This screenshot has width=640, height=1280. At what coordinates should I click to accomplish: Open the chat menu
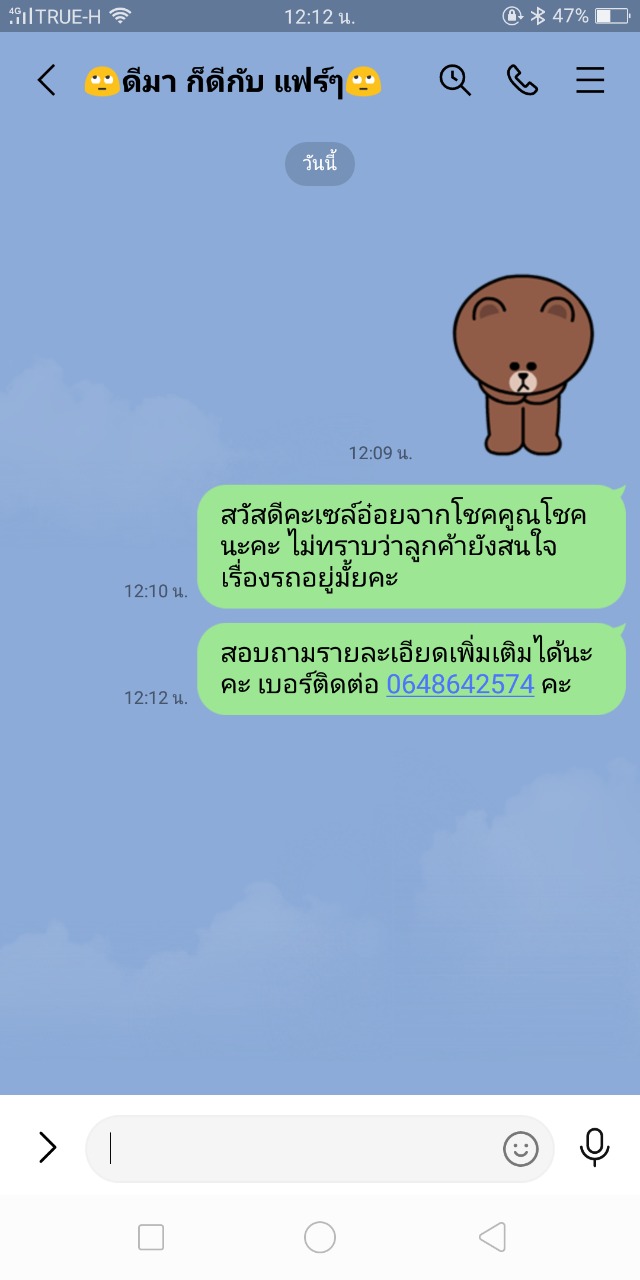590,81
